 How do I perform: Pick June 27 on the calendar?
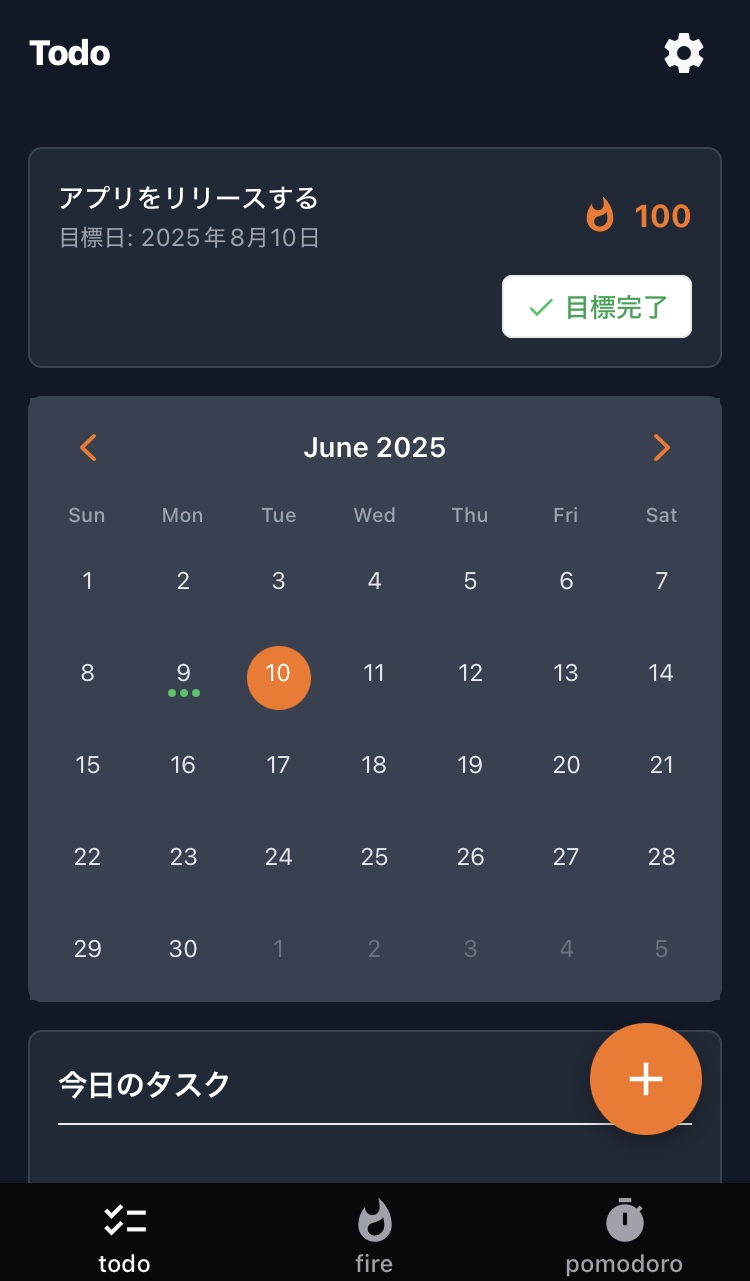pyautogui.click(x=566, y=857)
